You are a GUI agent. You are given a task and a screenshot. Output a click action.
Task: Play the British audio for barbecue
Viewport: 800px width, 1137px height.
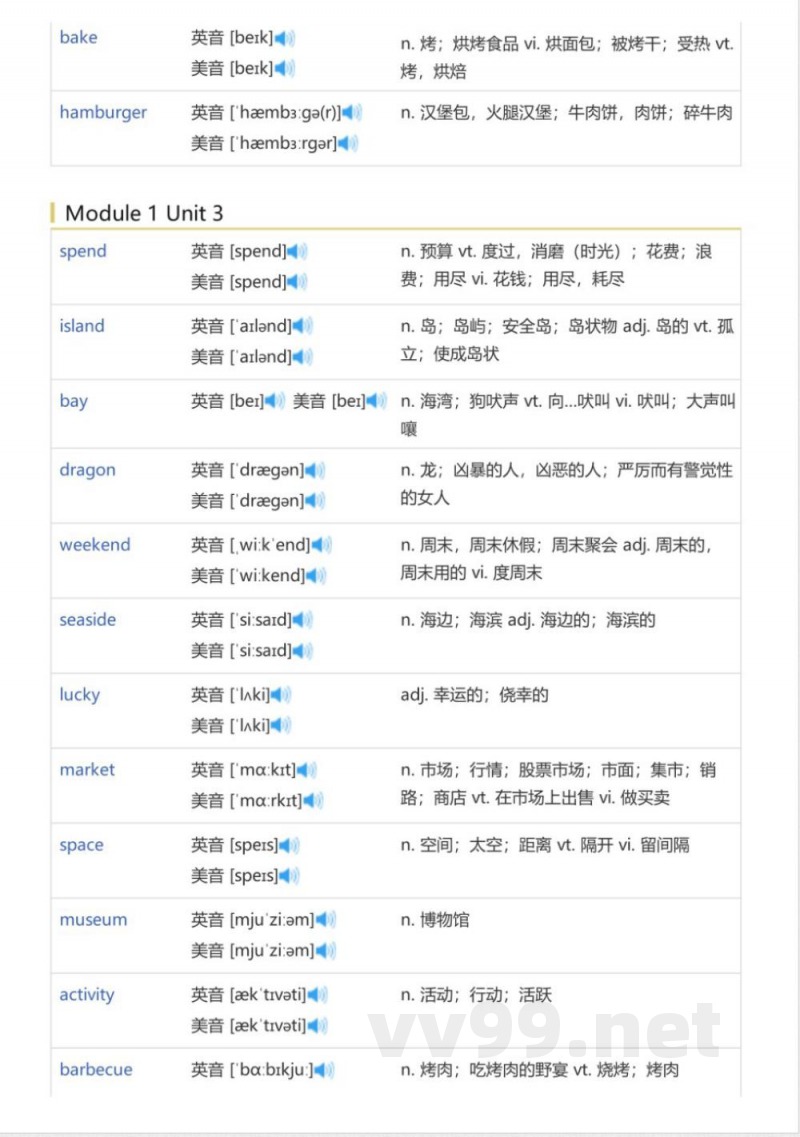click(x=320, y=1070)
